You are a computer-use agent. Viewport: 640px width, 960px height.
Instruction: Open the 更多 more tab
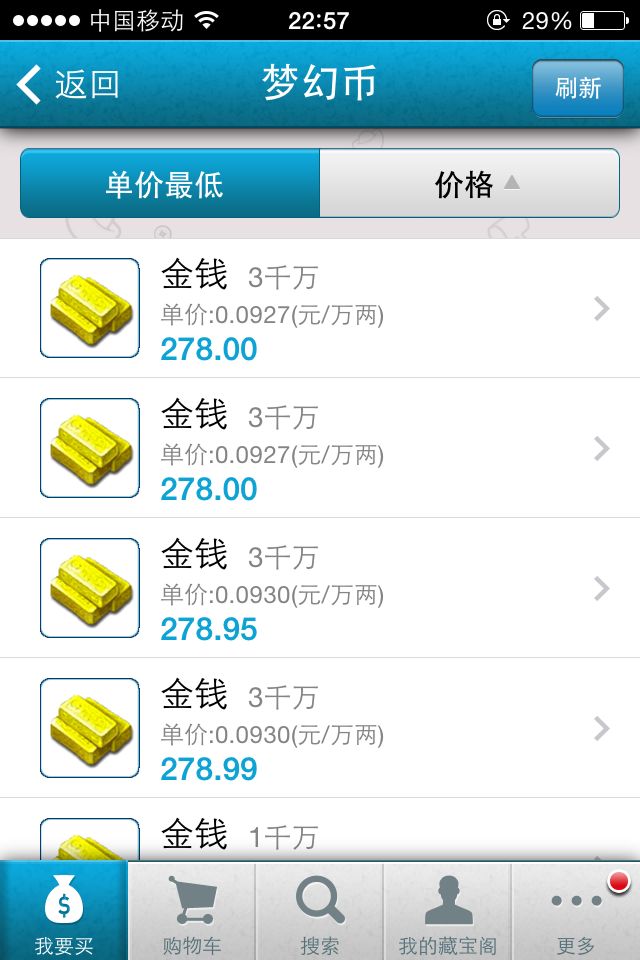tap(576, 912)
